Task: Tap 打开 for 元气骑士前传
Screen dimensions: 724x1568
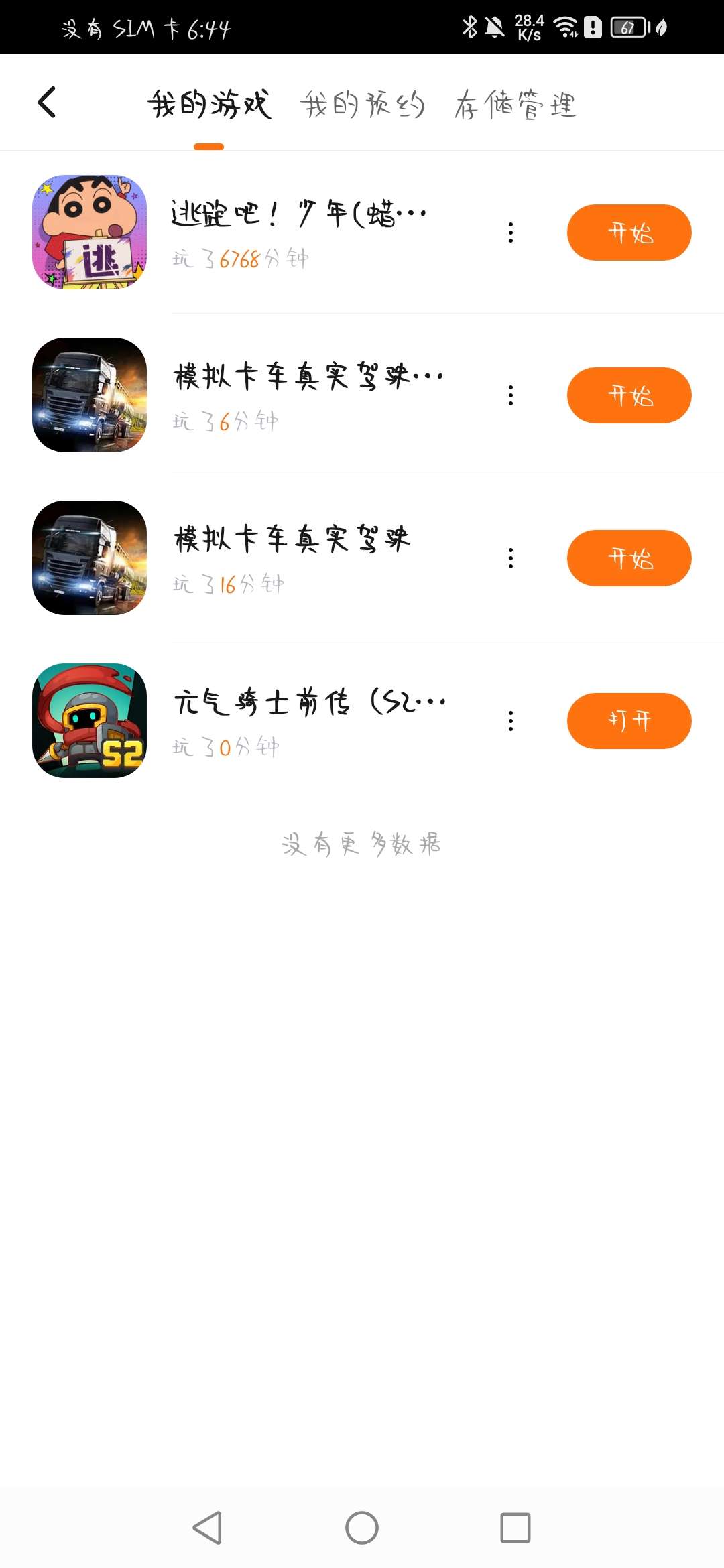Action: [628, 721]
